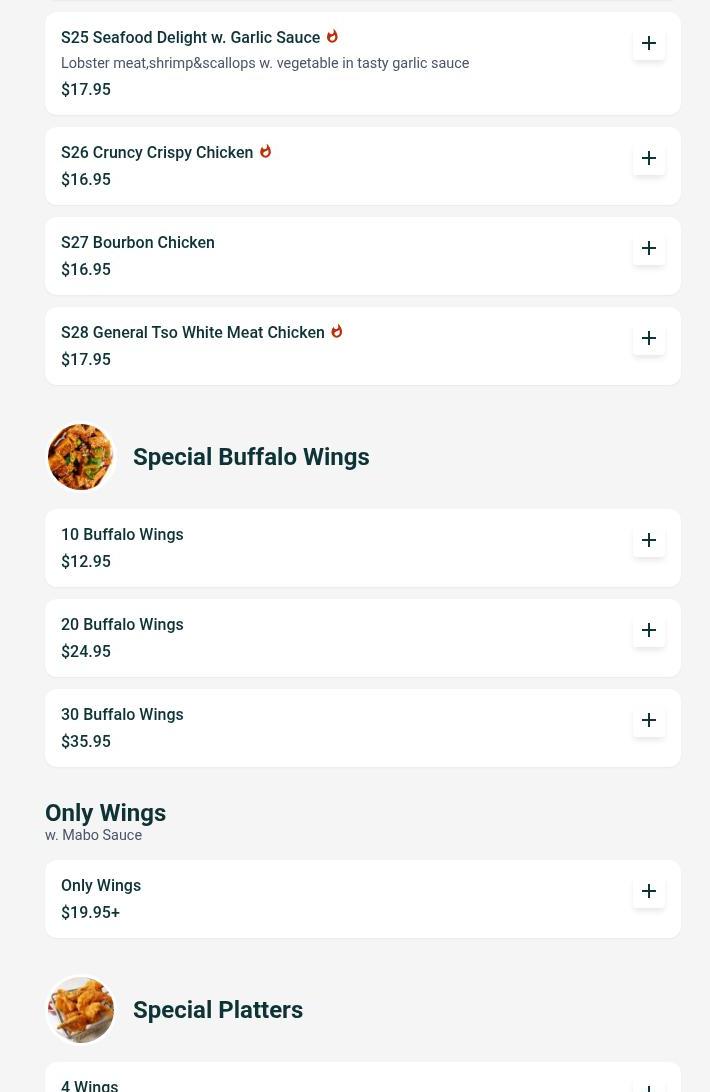Add 30 Buffalo Wings to cart
Screen dimensions: 710x1092
pos(649,721)
